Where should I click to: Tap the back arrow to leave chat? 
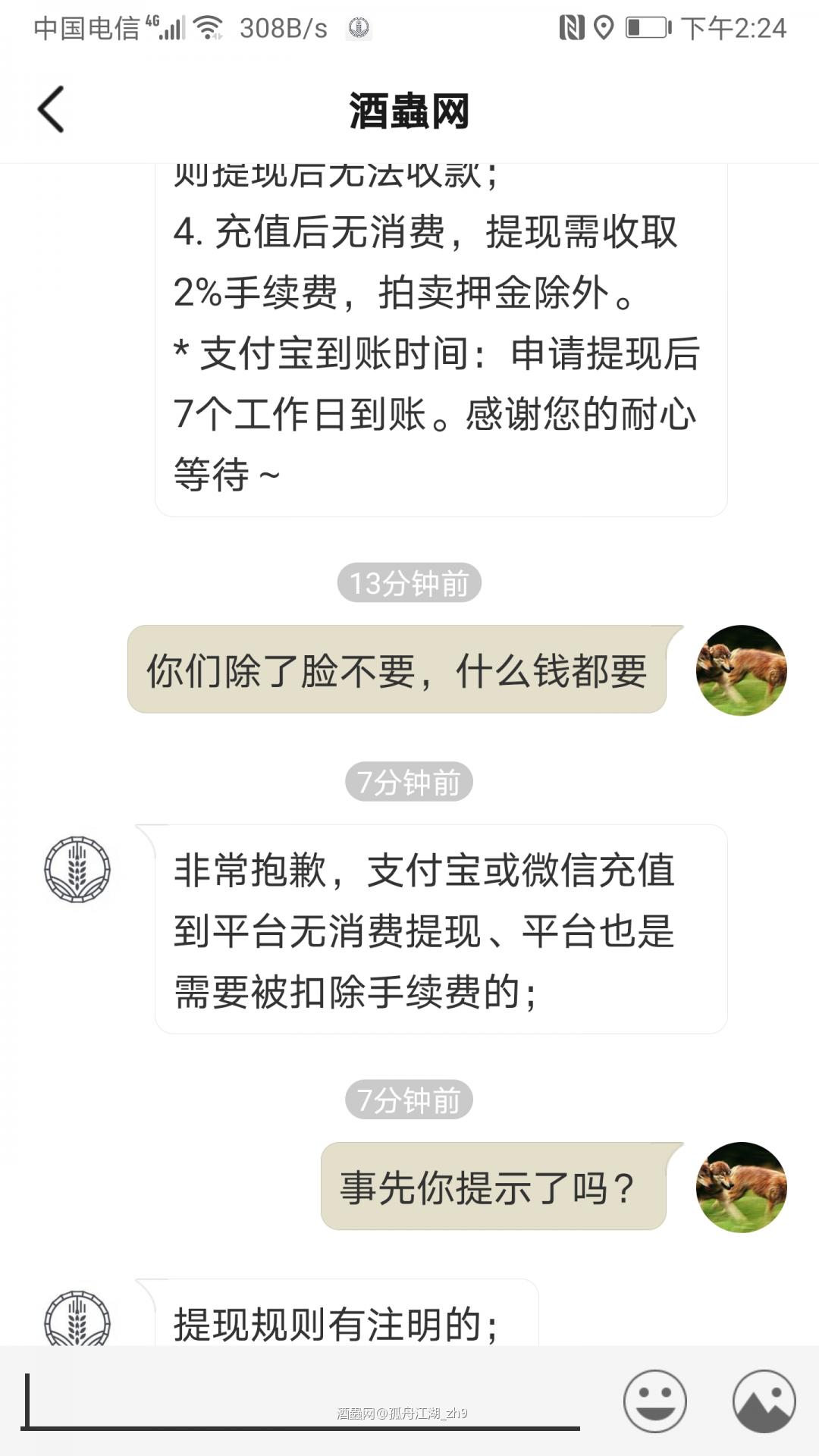click(50, 108)
